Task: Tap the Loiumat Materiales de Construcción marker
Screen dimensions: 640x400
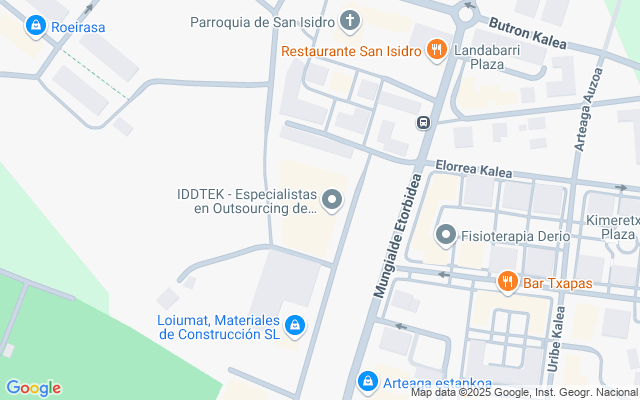Action: pos(295,326)
